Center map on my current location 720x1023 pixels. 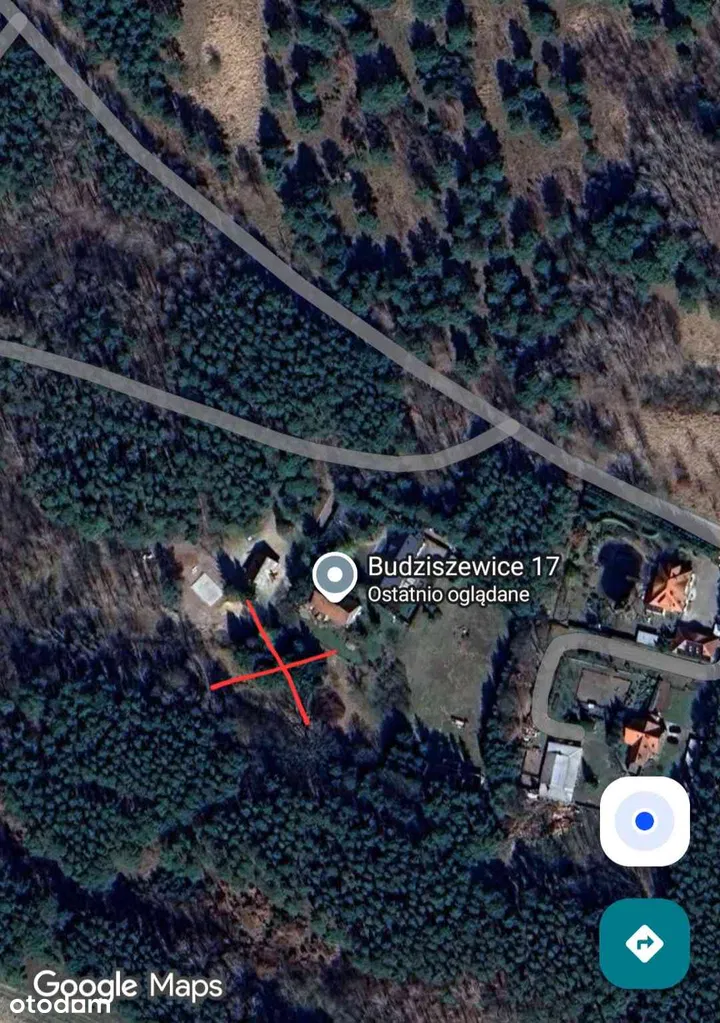(644, 821)
